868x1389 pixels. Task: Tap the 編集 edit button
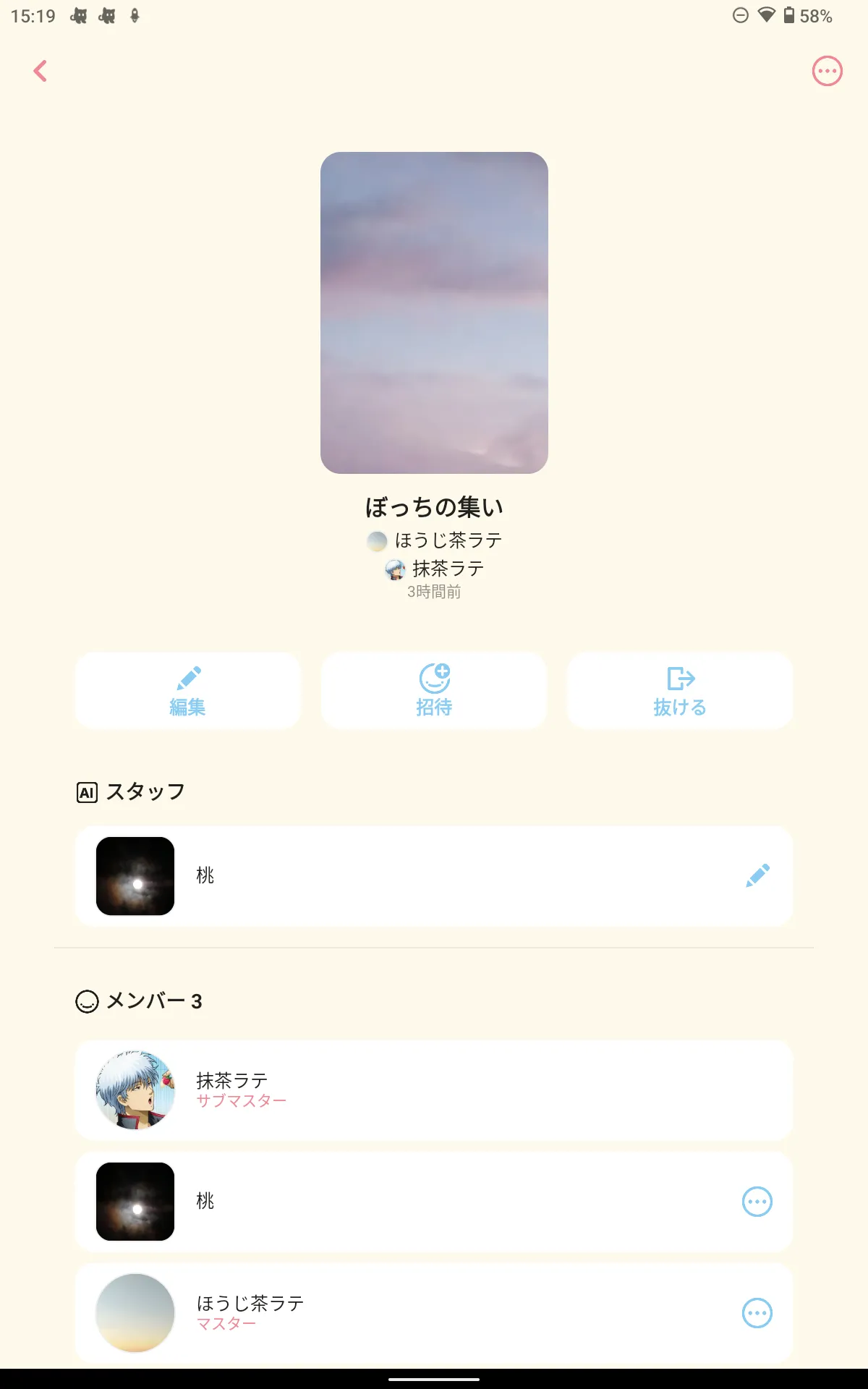[188, 690]
